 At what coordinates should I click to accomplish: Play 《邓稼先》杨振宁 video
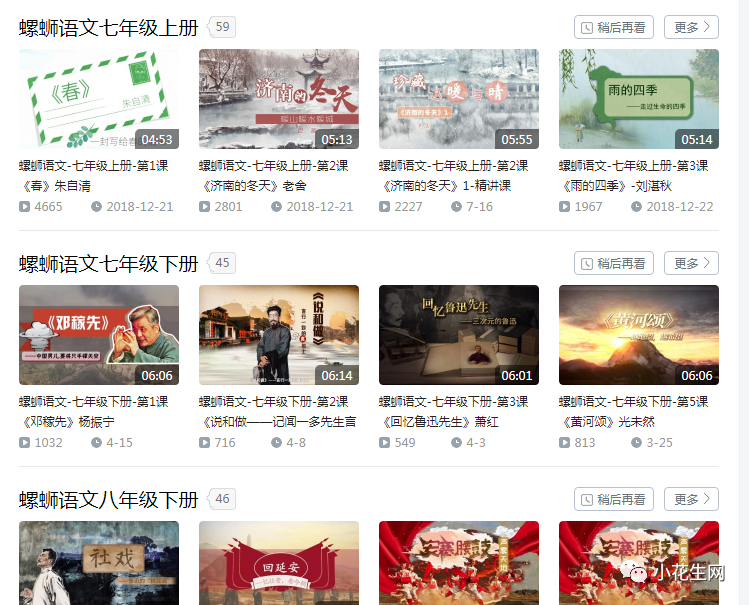pyautogui.click(x=99, y=335)
